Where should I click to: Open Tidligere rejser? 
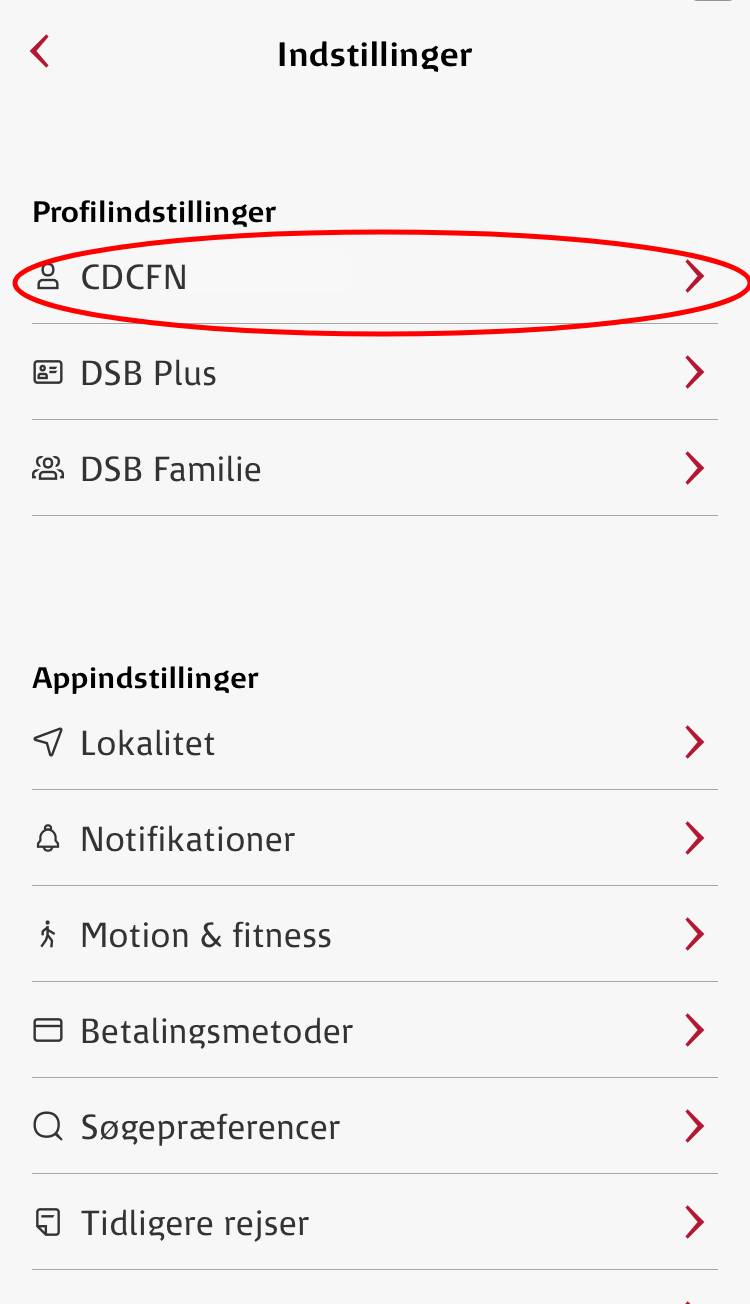pos(374,1223)
